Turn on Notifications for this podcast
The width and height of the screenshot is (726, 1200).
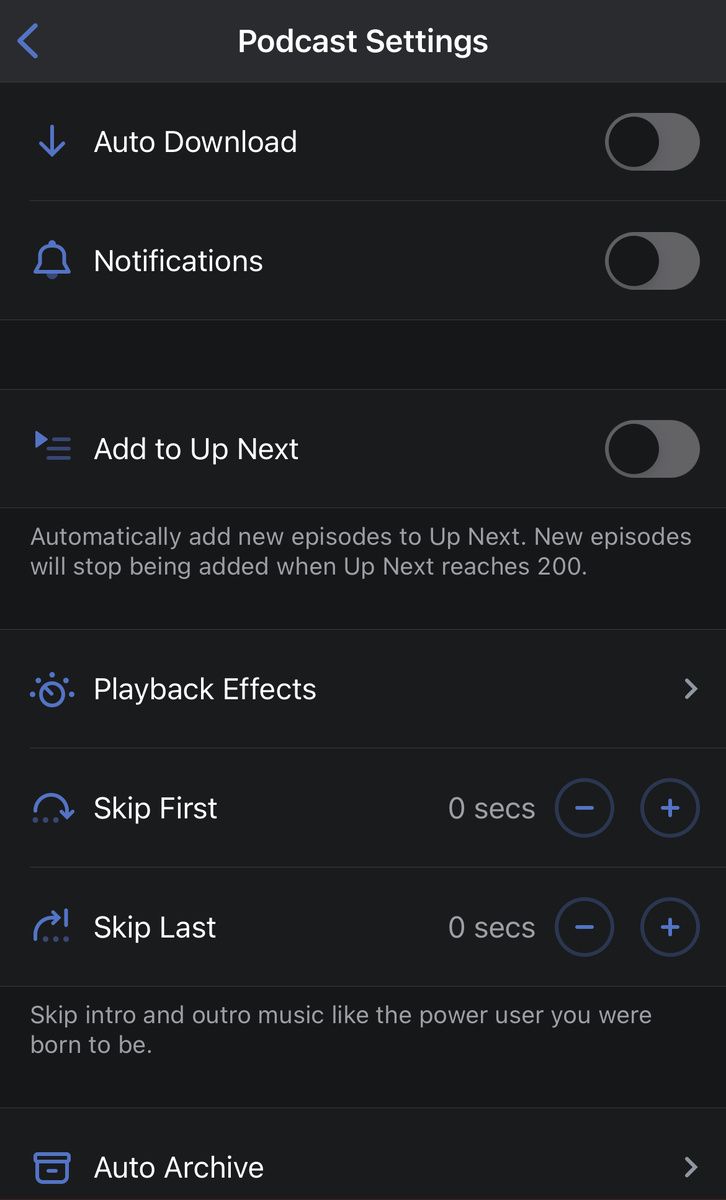tap(652, 261)
